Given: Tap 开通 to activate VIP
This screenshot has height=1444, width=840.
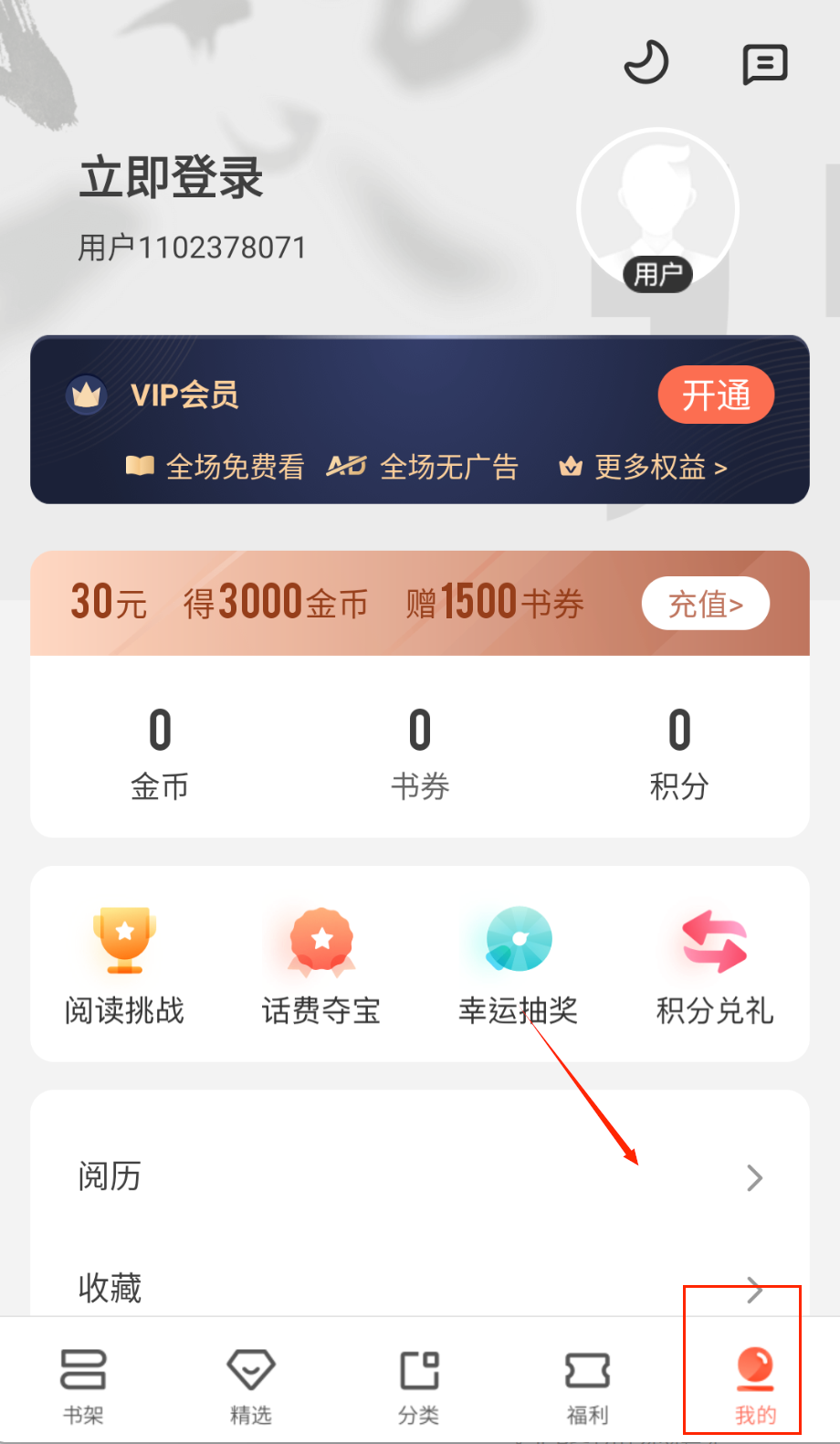Looking at the screenshot, I should 716,395.
